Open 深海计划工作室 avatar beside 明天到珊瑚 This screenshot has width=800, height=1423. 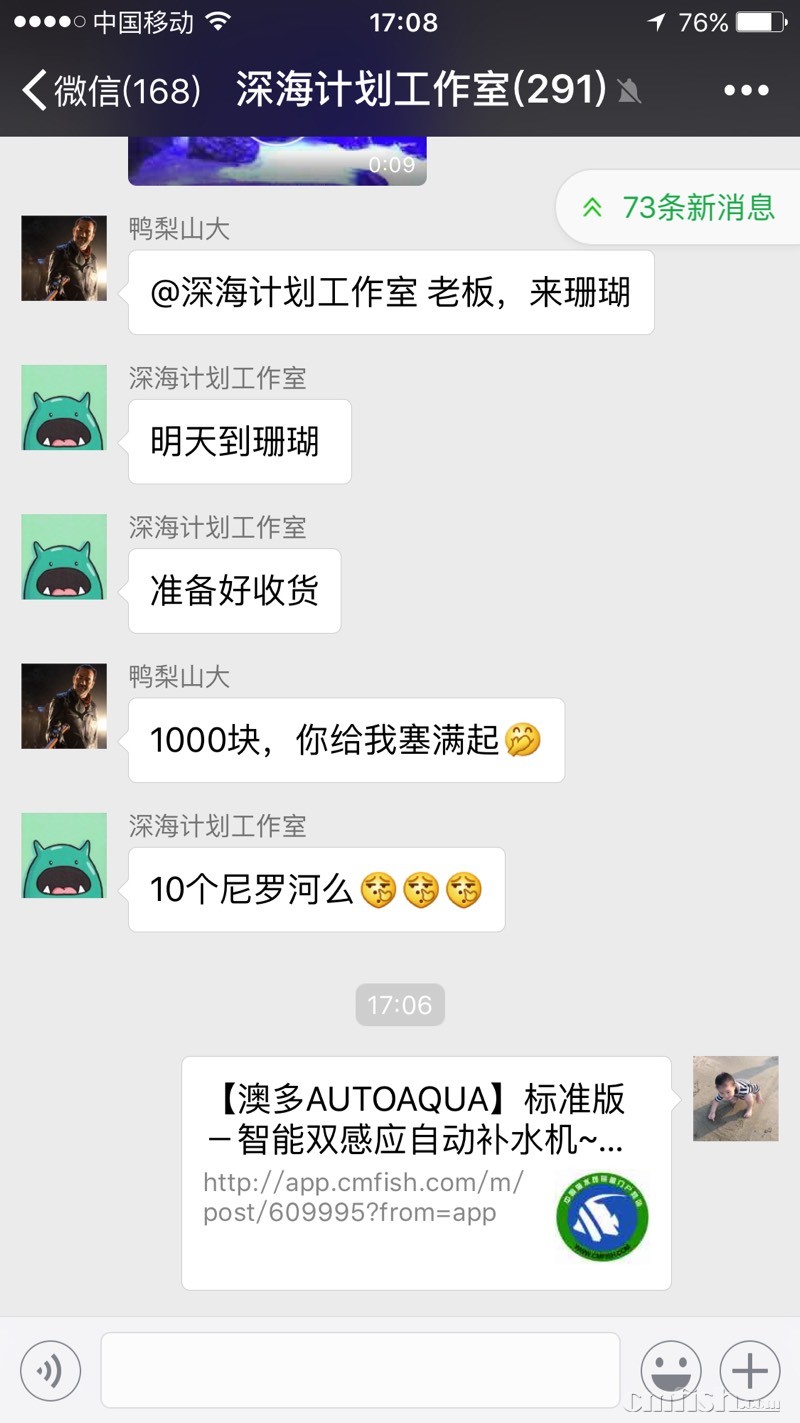[x=64, y=407]
